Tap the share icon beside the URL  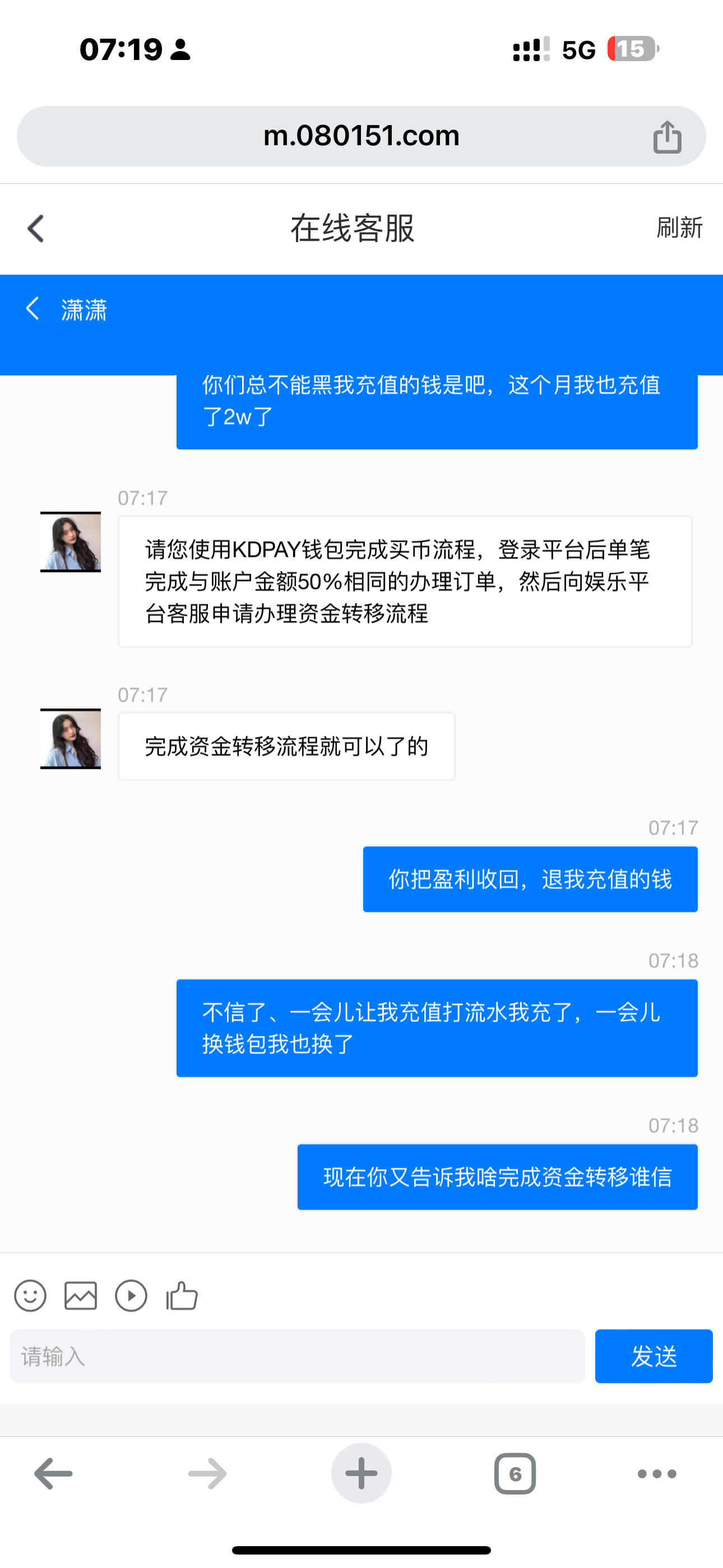[668, 136]
